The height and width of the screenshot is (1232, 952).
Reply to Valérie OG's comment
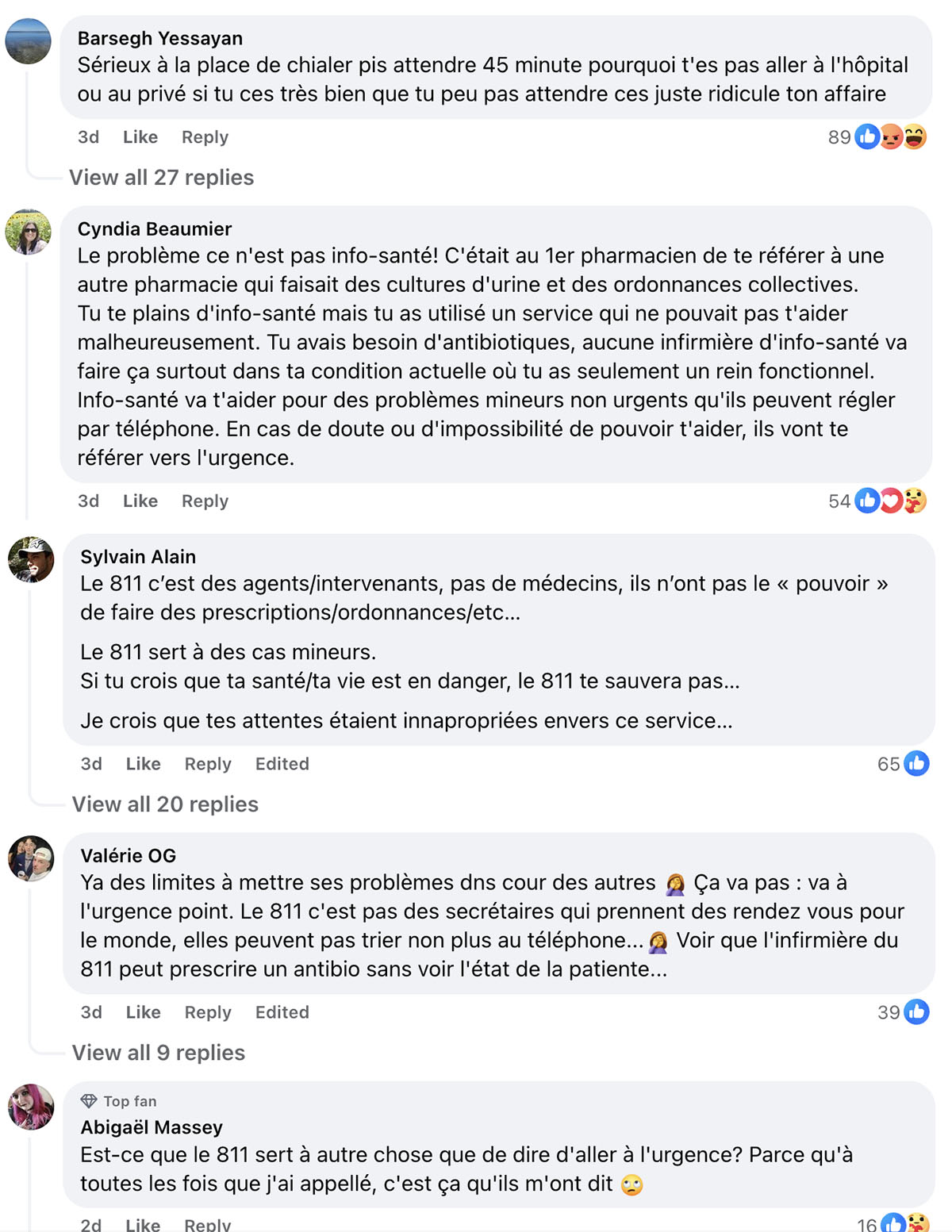coord(208,1012)
